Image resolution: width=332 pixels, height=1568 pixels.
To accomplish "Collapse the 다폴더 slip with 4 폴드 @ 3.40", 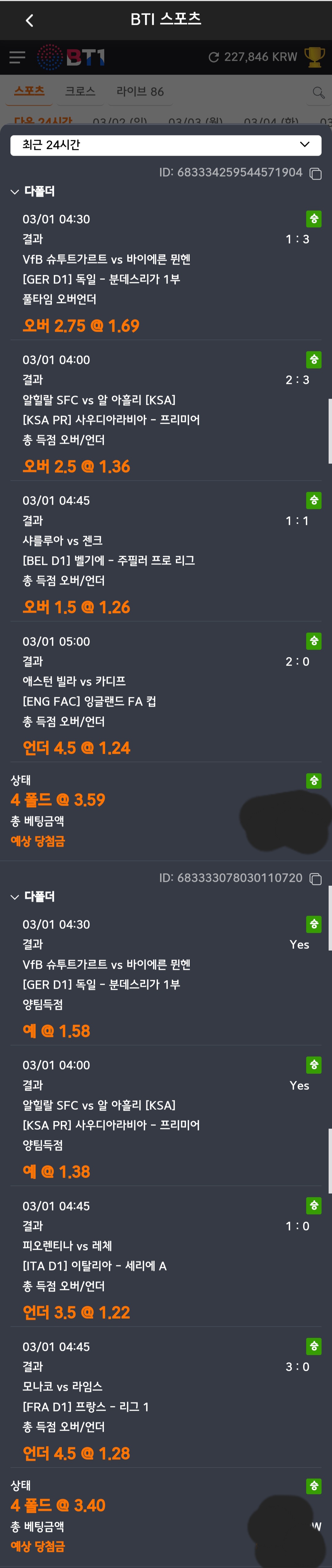I will pos(15,897).
